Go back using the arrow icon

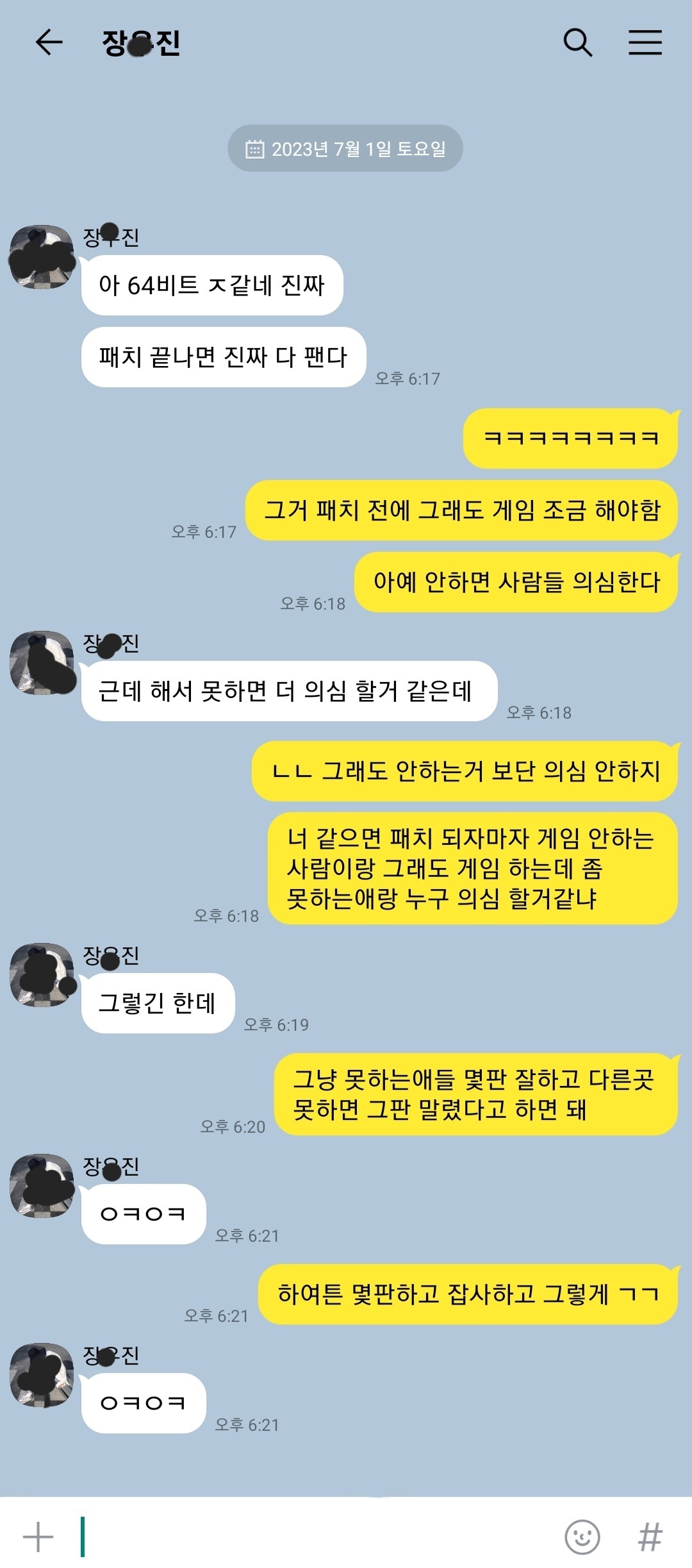pos(49,43)
